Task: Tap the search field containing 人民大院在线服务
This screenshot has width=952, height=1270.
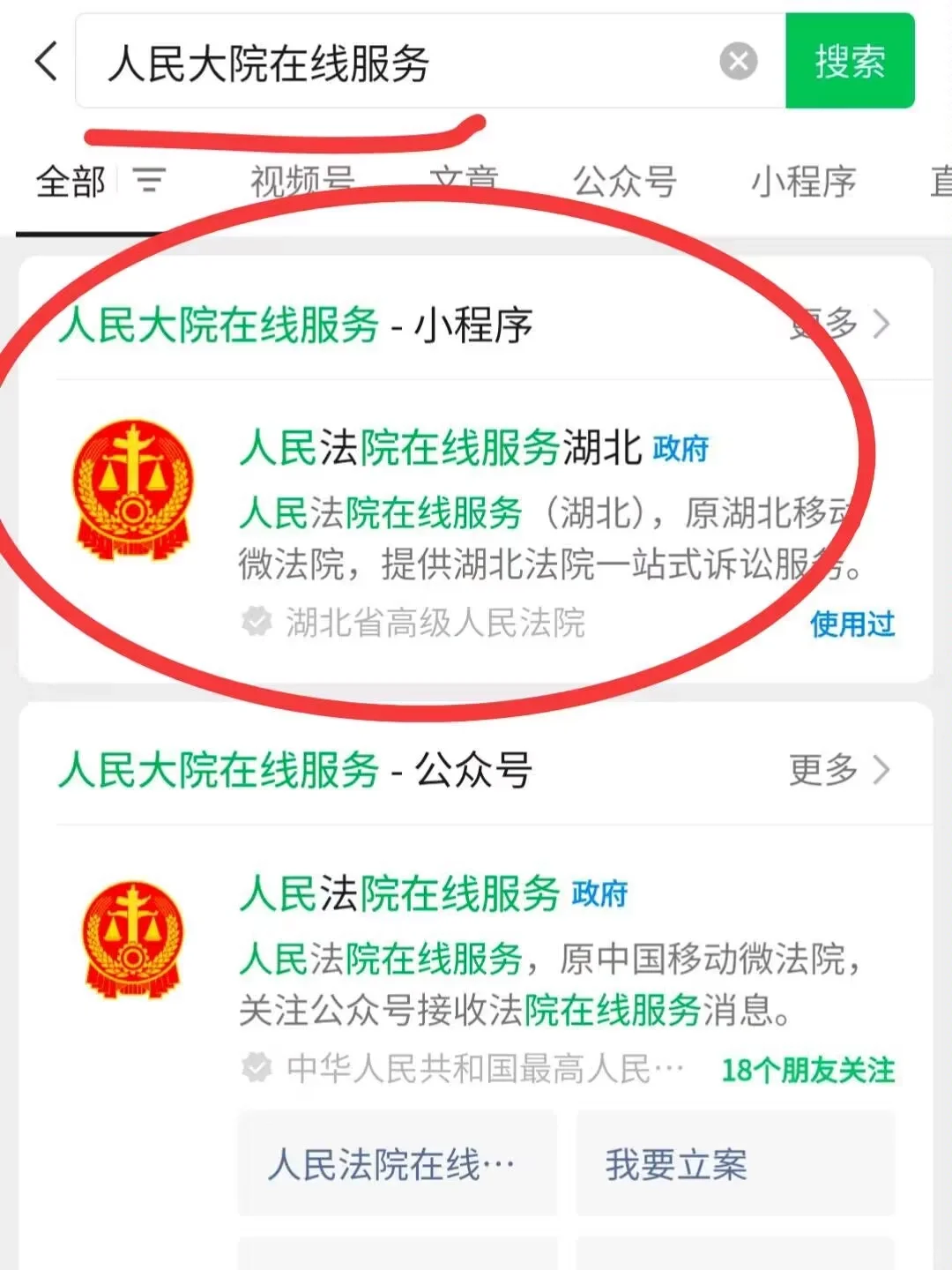Action: (x=397, y=63)
